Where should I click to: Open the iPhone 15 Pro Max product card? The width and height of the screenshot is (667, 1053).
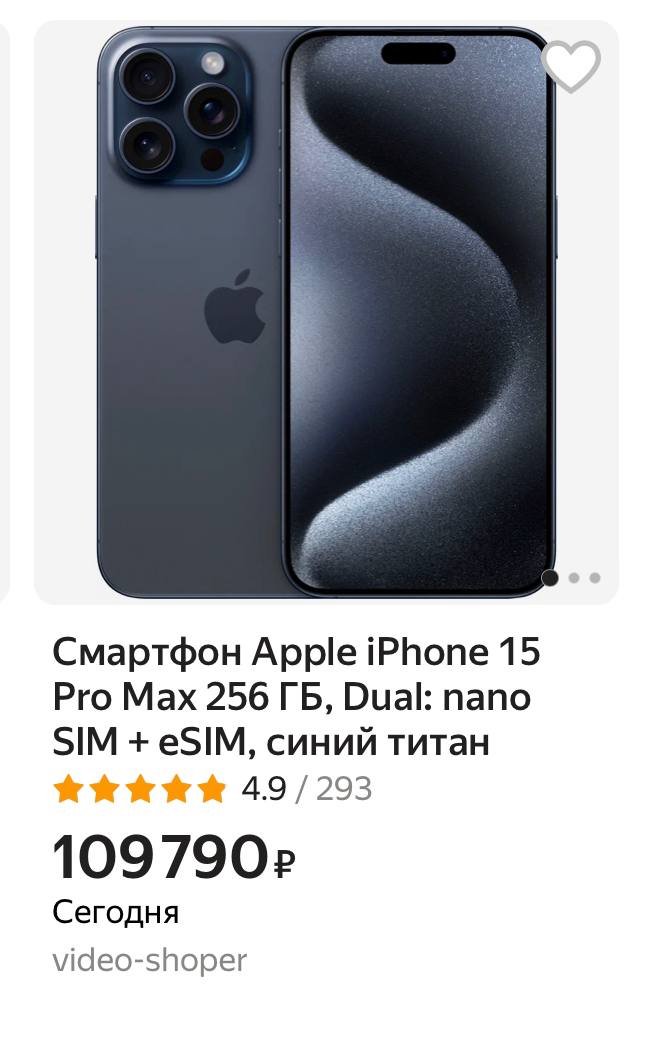(x=296, y=698)
